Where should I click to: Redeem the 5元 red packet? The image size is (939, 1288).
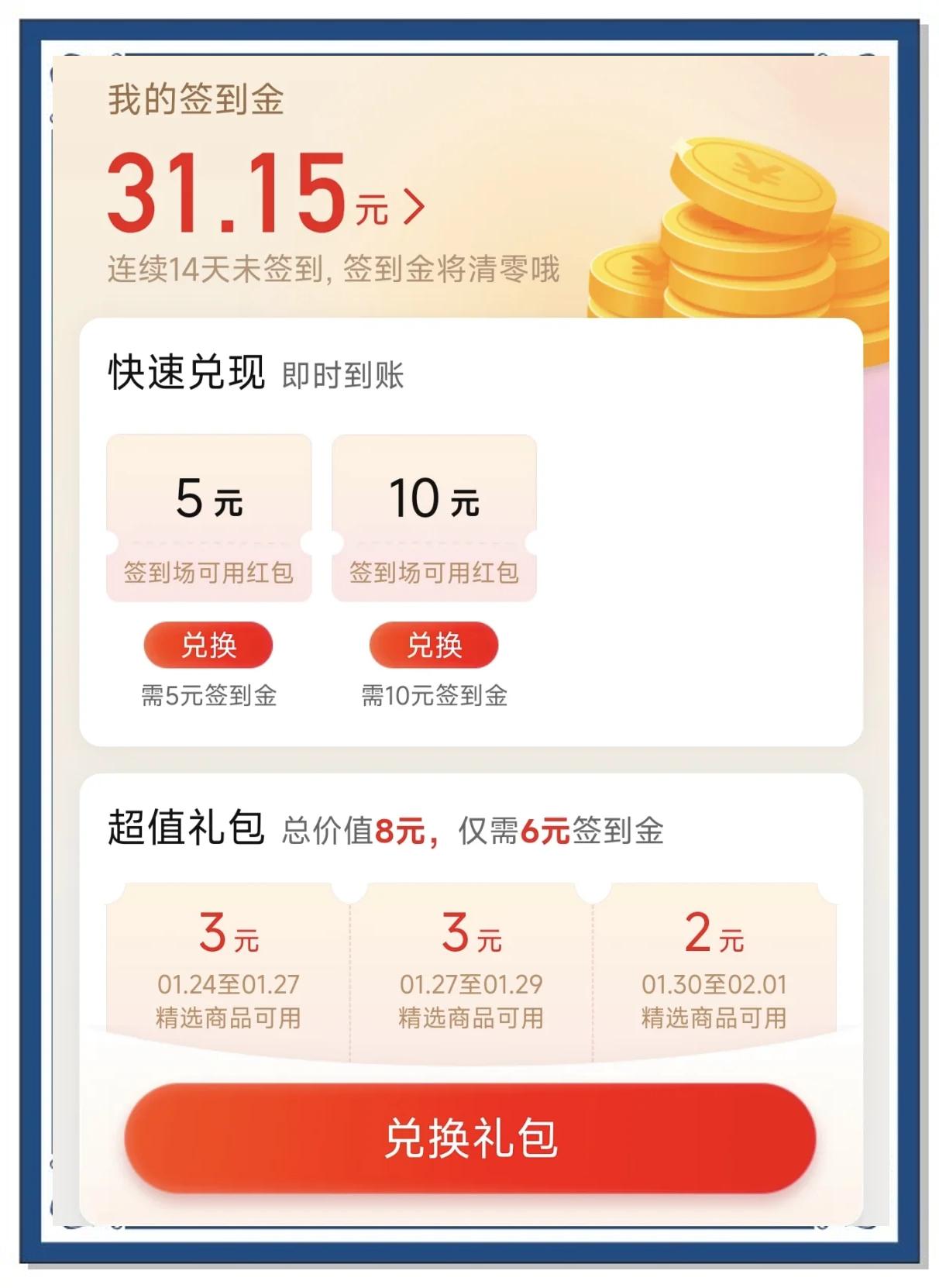coord(208,645)
